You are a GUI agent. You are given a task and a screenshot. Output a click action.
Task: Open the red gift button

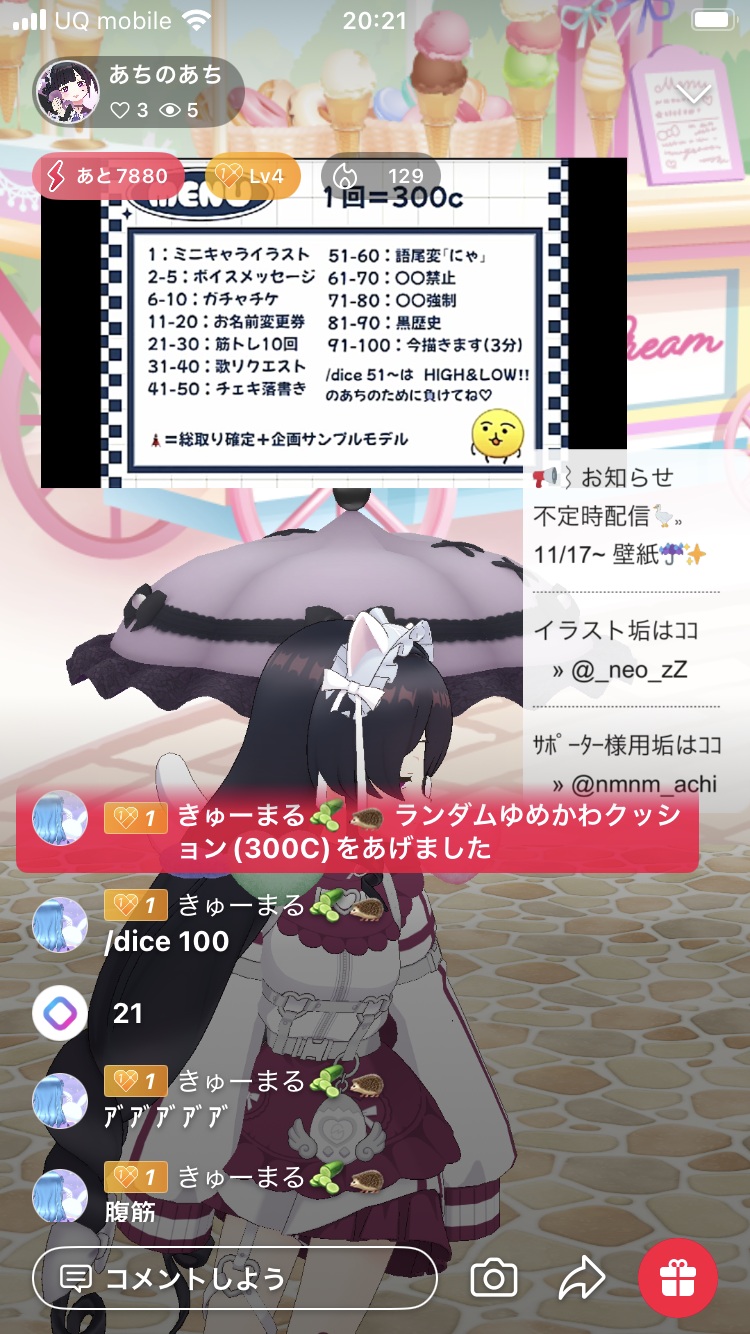(x=678, y=1277)
